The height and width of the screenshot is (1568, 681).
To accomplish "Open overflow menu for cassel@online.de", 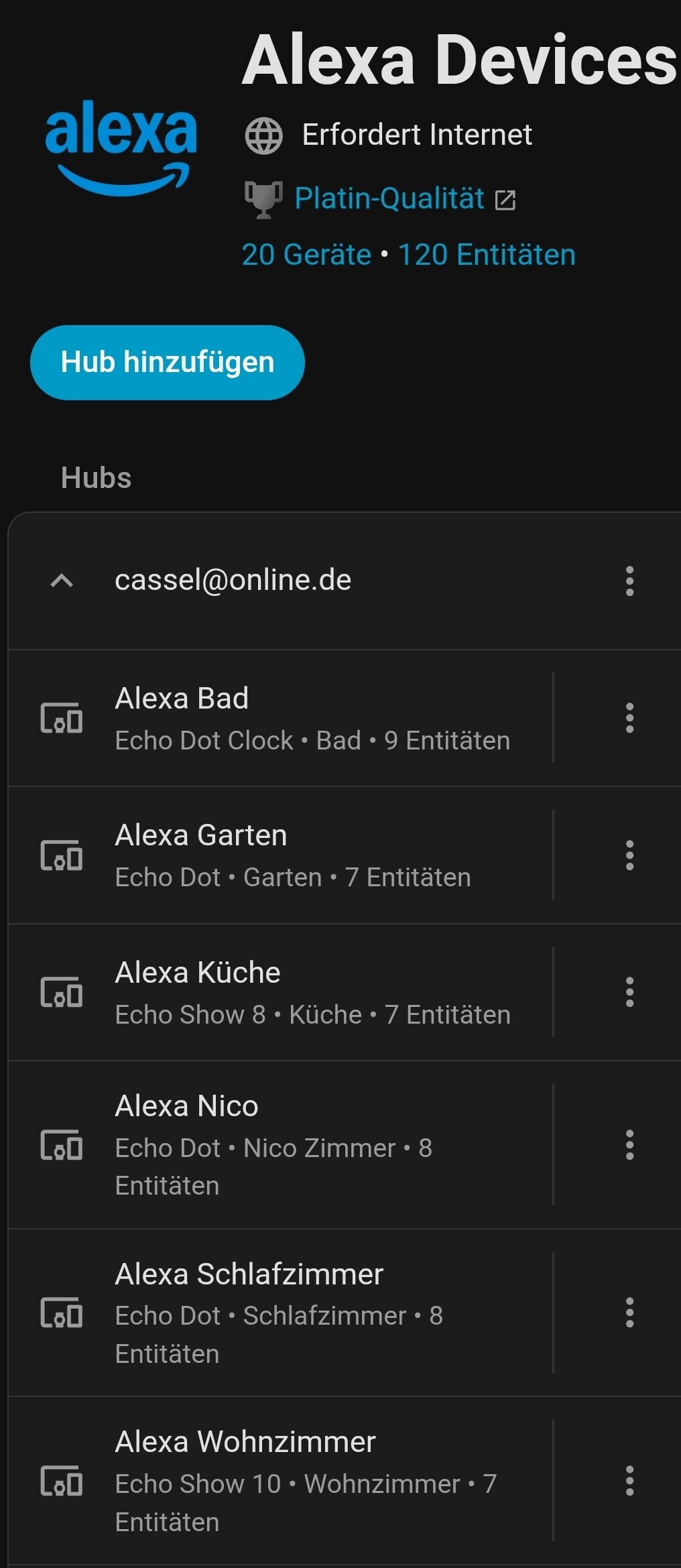I will pyautogui.click(x=629, y=581).
